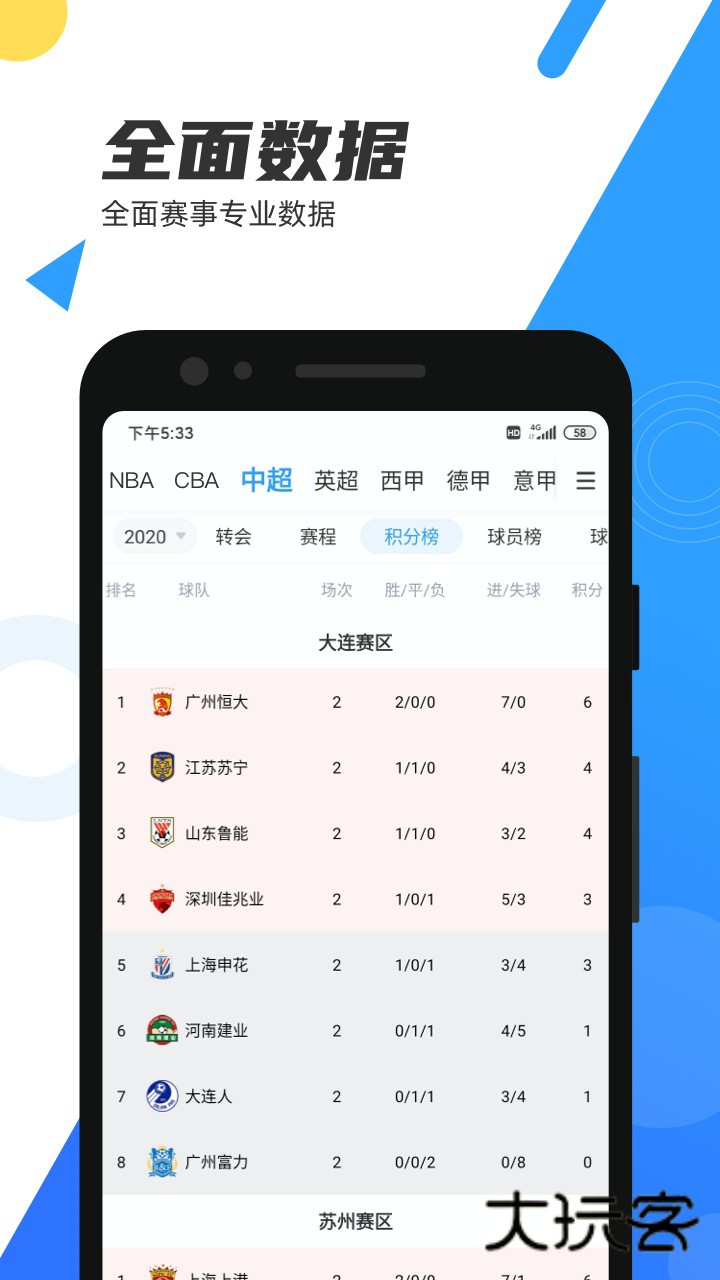Image resolution: width=720 pixels, height=1280 pixels.
Task: Click the battery indicator in the status bar
Action: (x=578, y=432)
